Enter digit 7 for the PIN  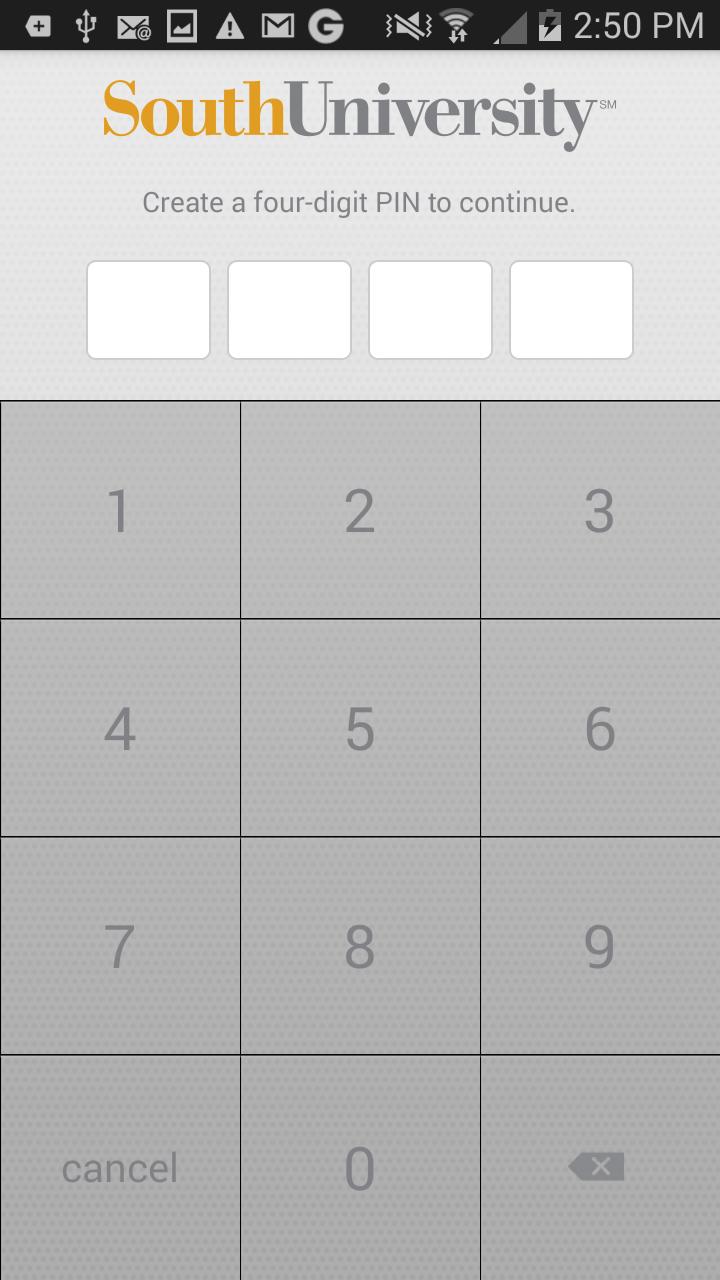pos(120,946)
